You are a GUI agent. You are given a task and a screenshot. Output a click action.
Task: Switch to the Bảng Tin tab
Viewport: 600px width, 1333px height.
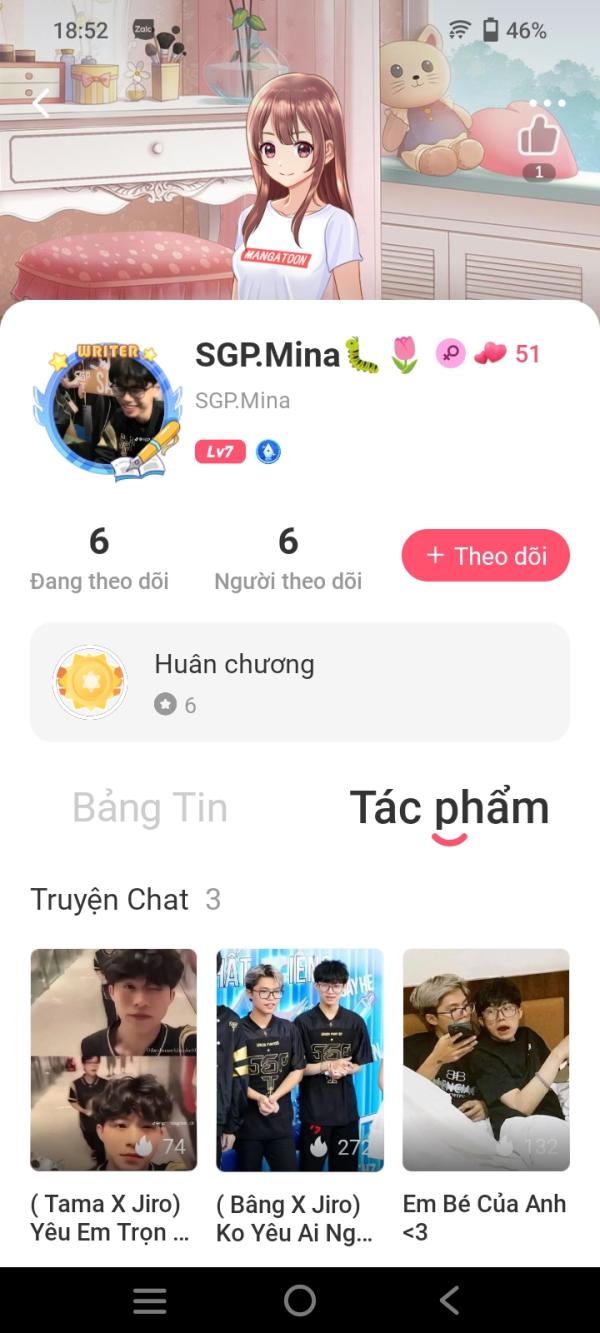pyautogui.click(x=150, y=808)
